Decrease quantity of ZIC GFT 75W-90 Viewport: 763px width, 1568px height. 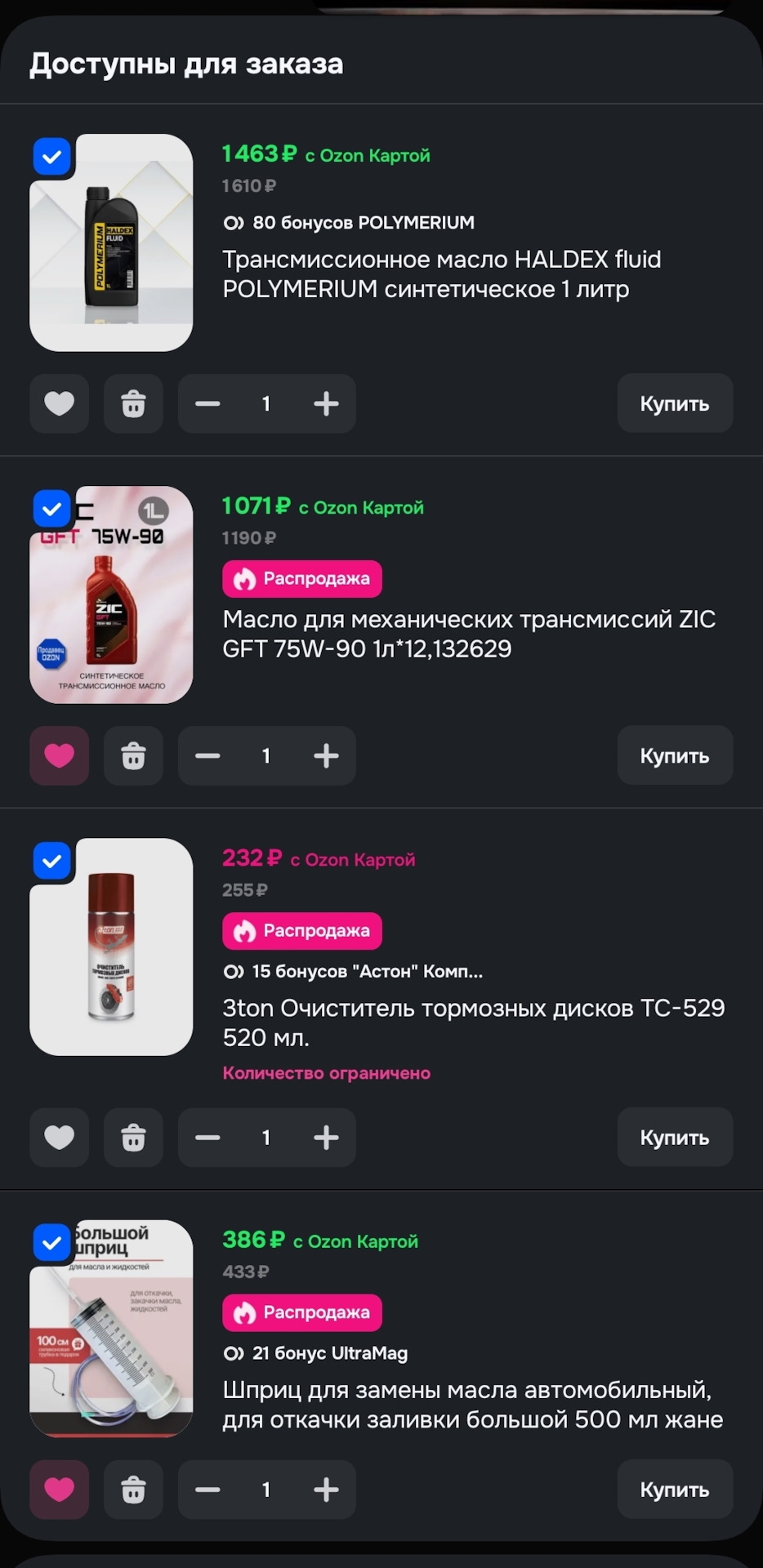pos(207,755)
